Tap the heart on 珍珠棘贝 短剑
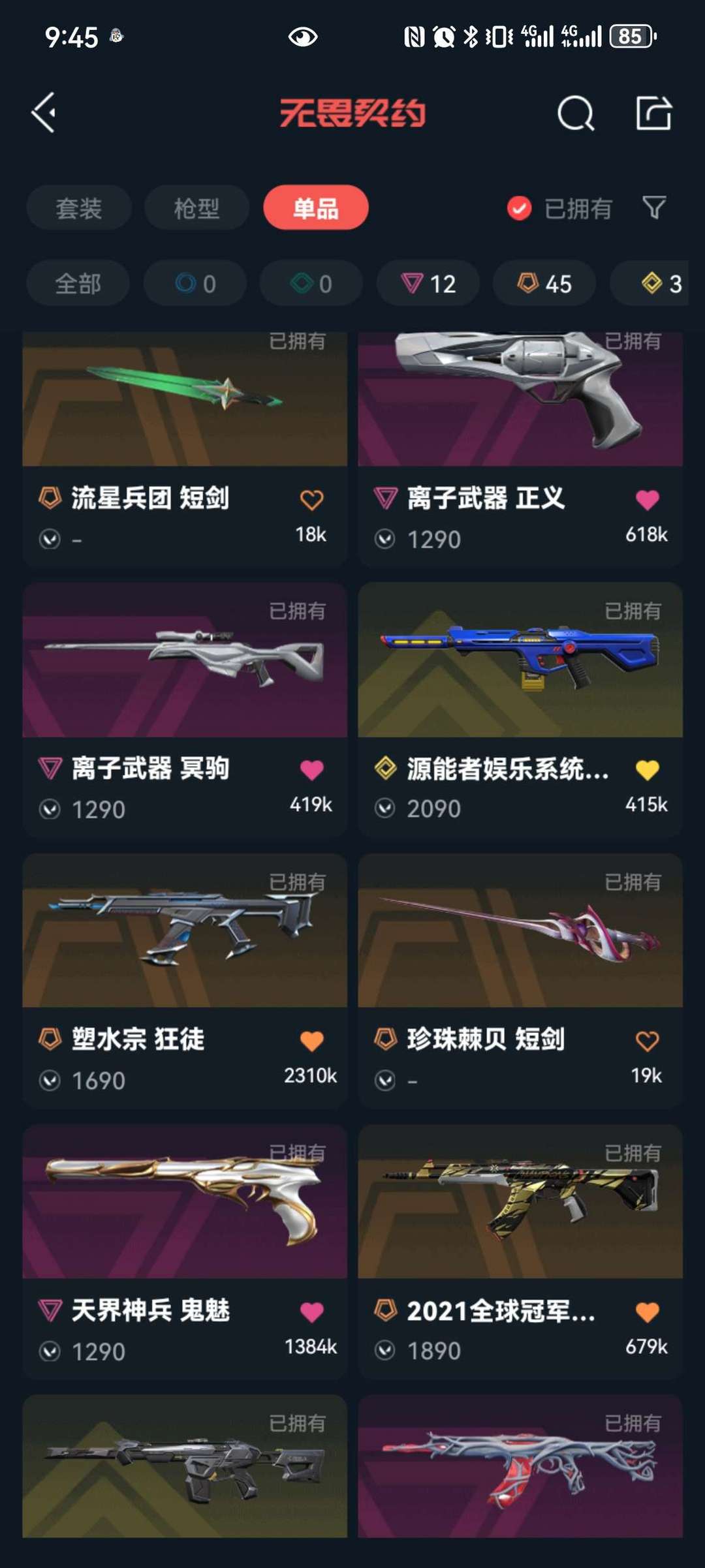Screen dimensions: 705x1568 point(647,1041)
